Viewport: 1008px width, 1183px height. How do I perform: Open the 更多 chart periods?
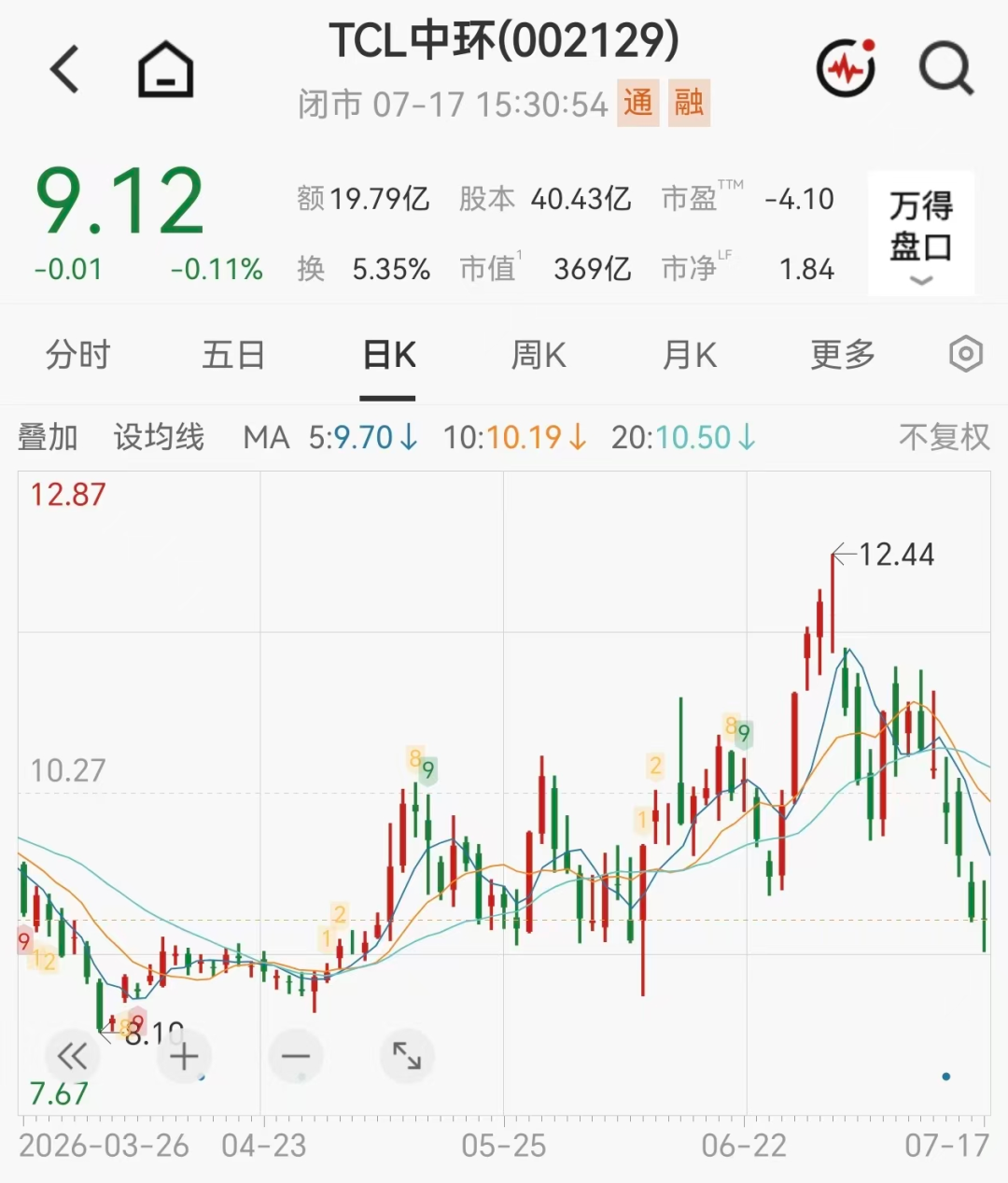[843, 356]
